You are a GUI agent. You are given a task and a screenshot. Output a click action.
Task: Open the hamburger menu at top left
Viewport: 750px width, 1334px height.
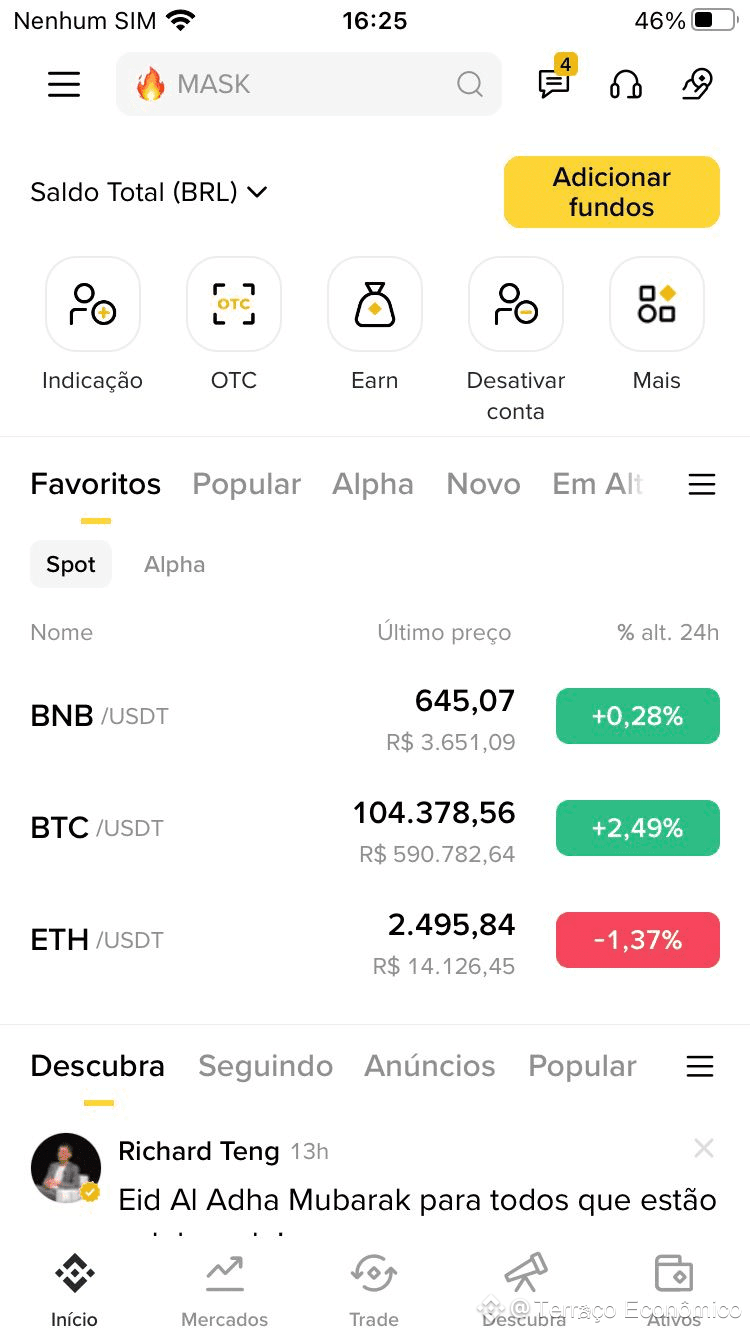point(64,84)
